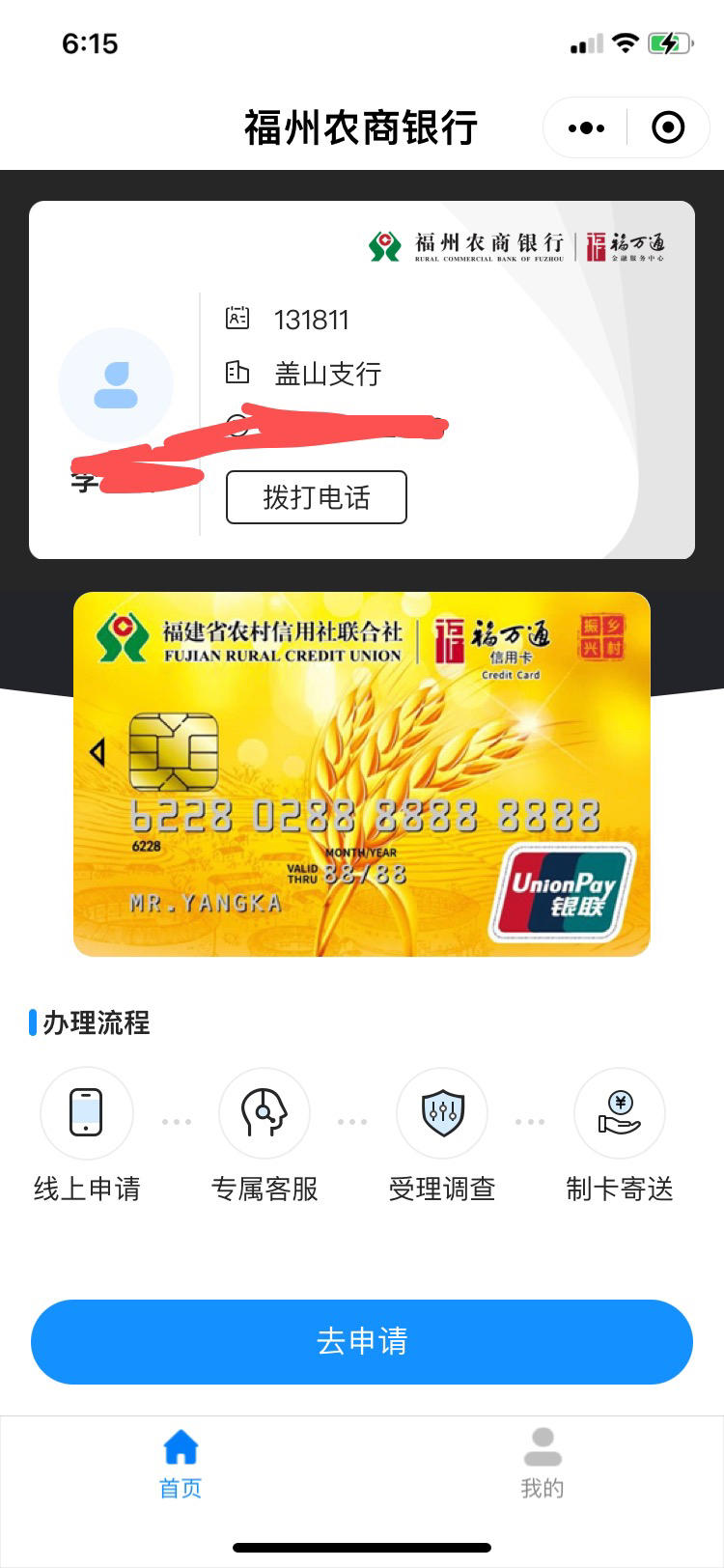Select the 制卡寄送 card delivery icon
Image resolution: width=724 pixels, height=1568 pixels.
pos(620,1112)
